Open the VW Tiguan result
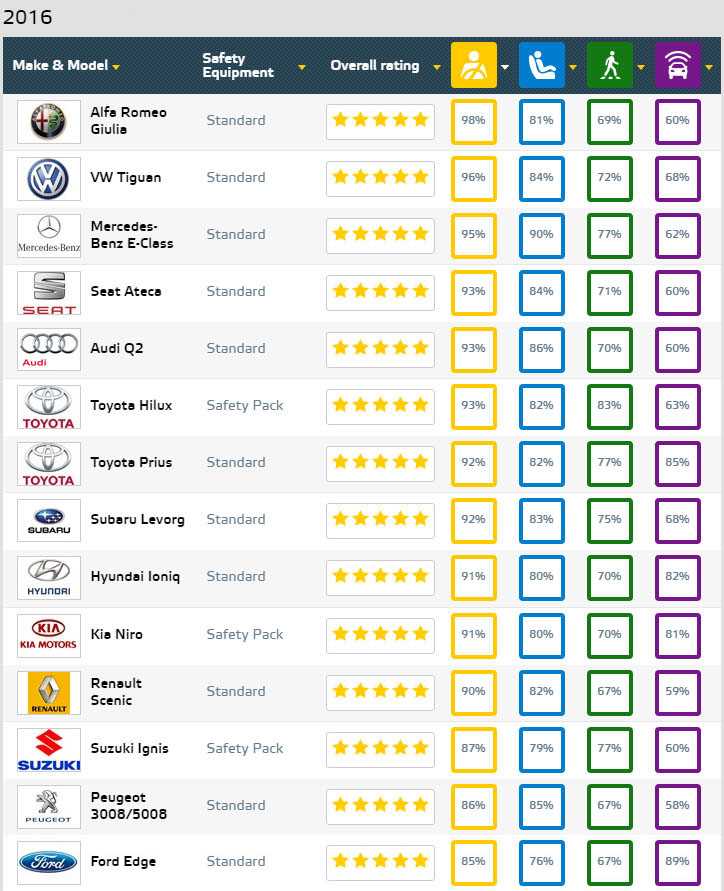 pyautogui.click(x=125, y=177)
